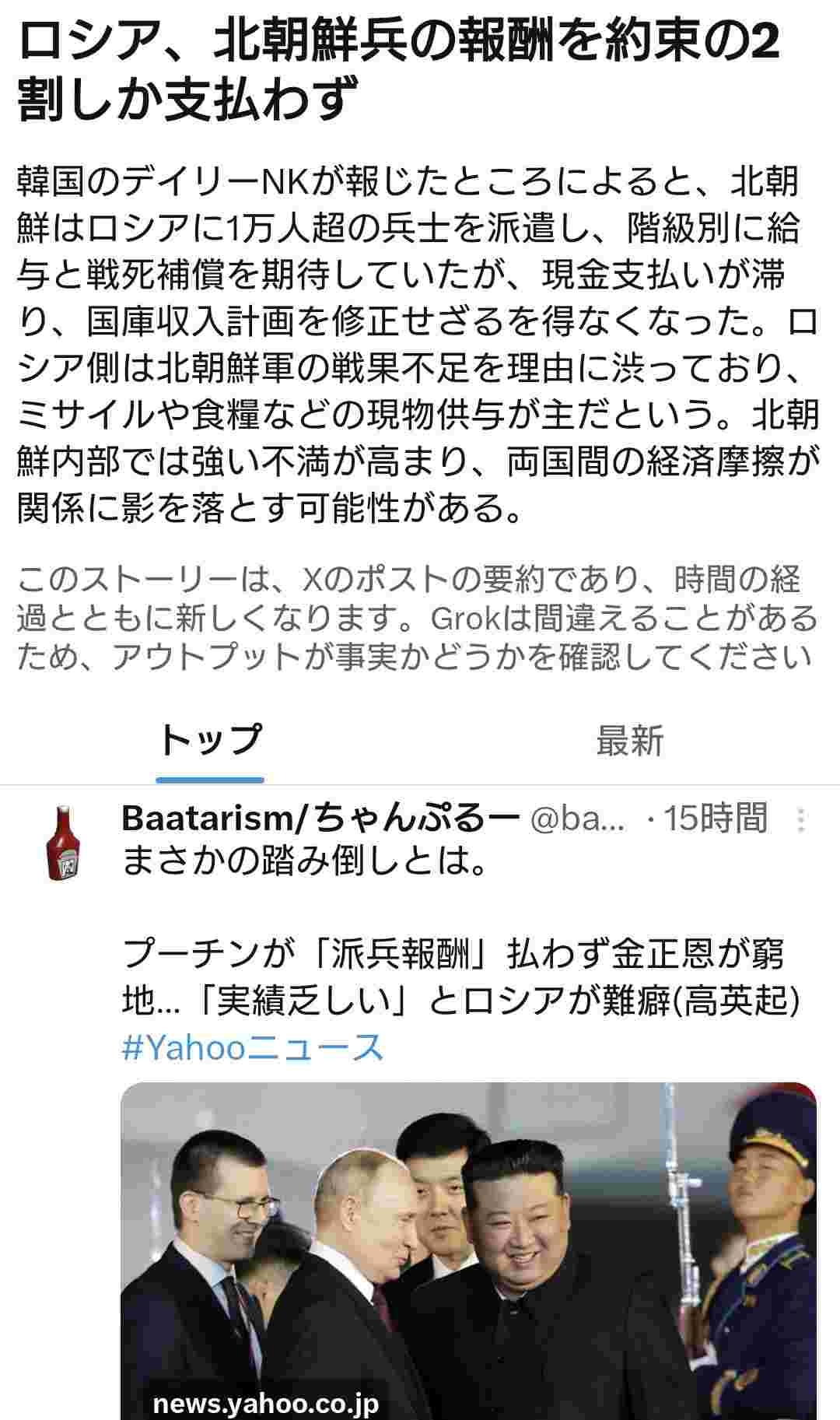Tap the #Yahooニュース hashtag link
840x1420 pixels.
point(253,1047)
